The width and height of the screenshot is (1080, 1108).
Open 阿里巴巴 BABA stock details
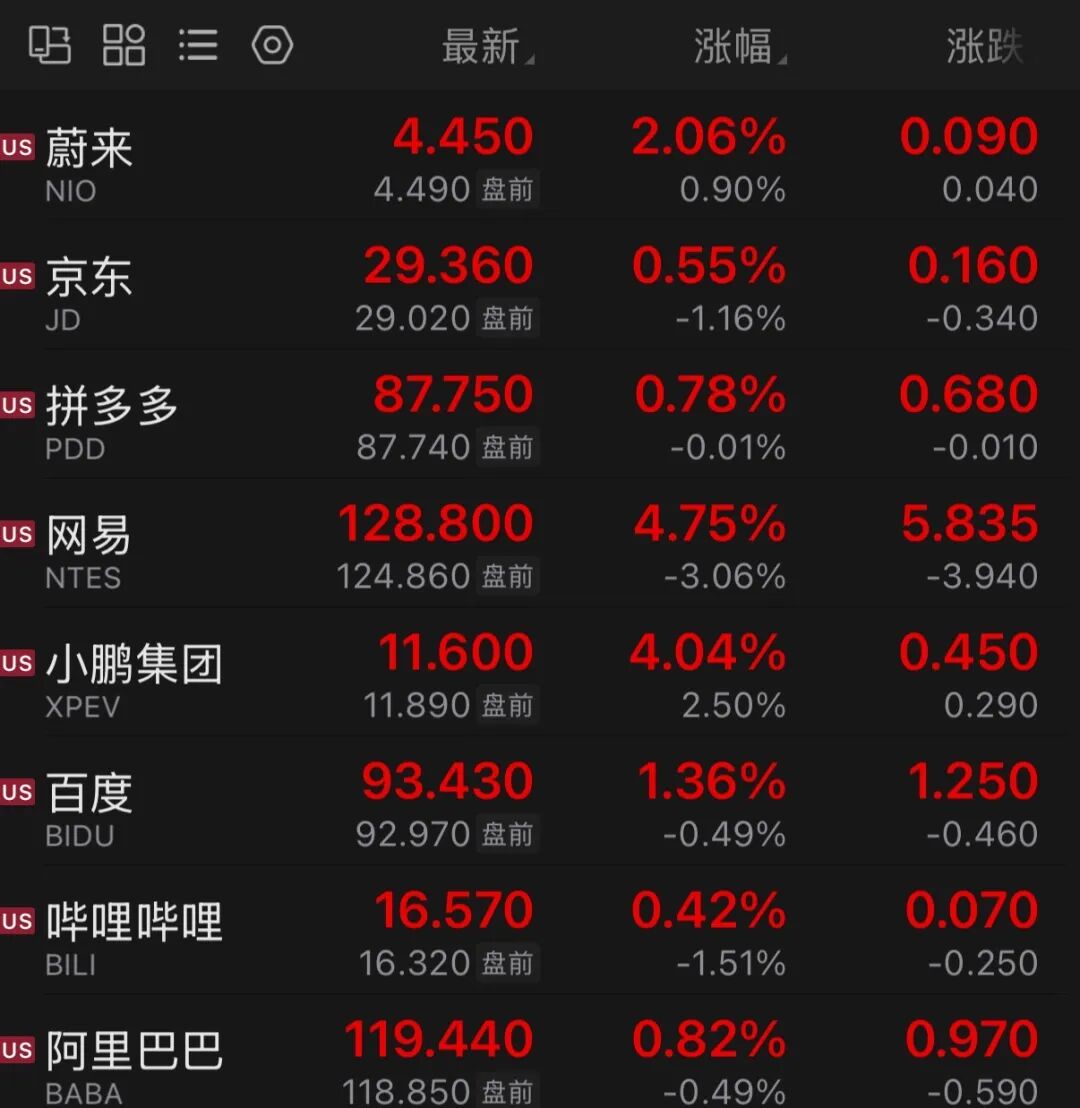tap(540, 1054)
